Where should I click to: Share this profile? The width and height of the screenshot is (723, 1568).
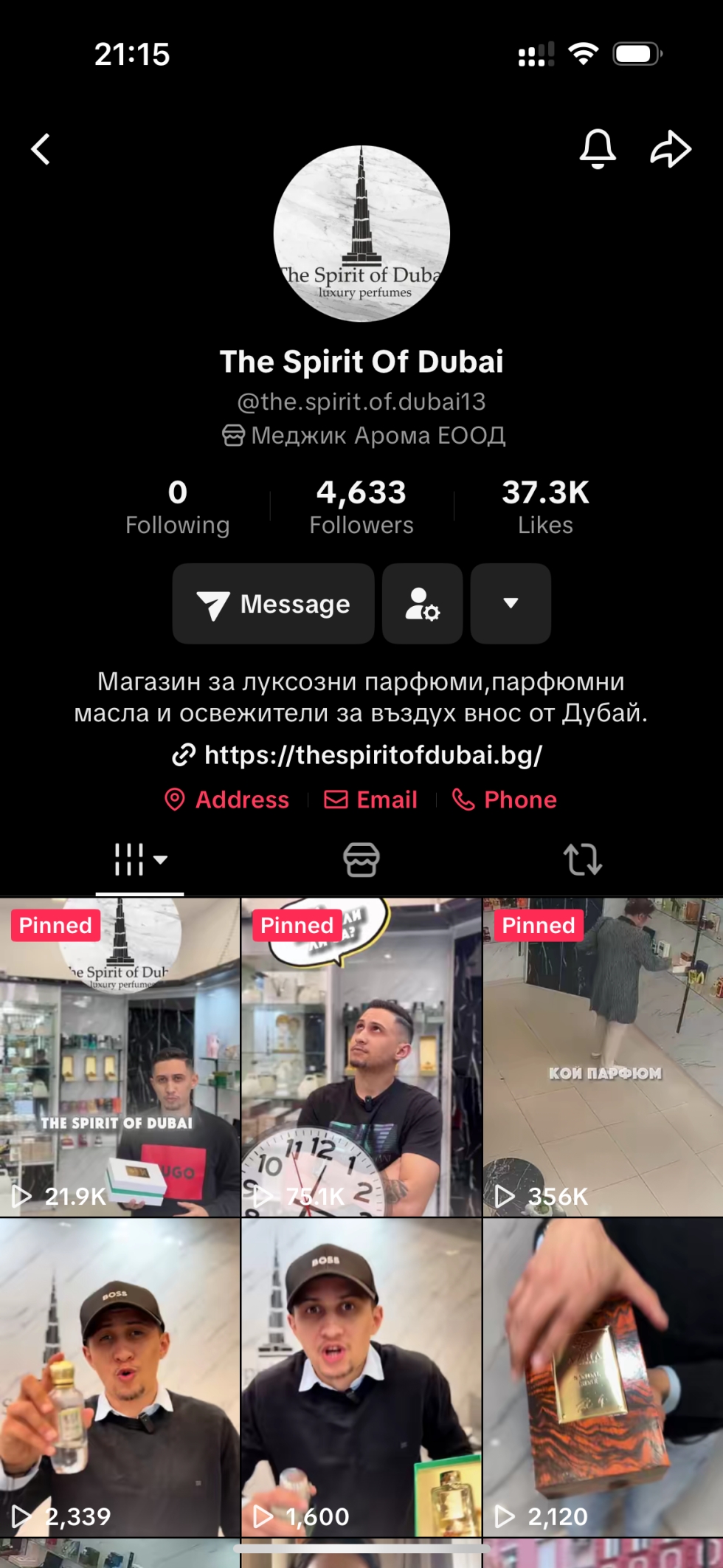671,149
